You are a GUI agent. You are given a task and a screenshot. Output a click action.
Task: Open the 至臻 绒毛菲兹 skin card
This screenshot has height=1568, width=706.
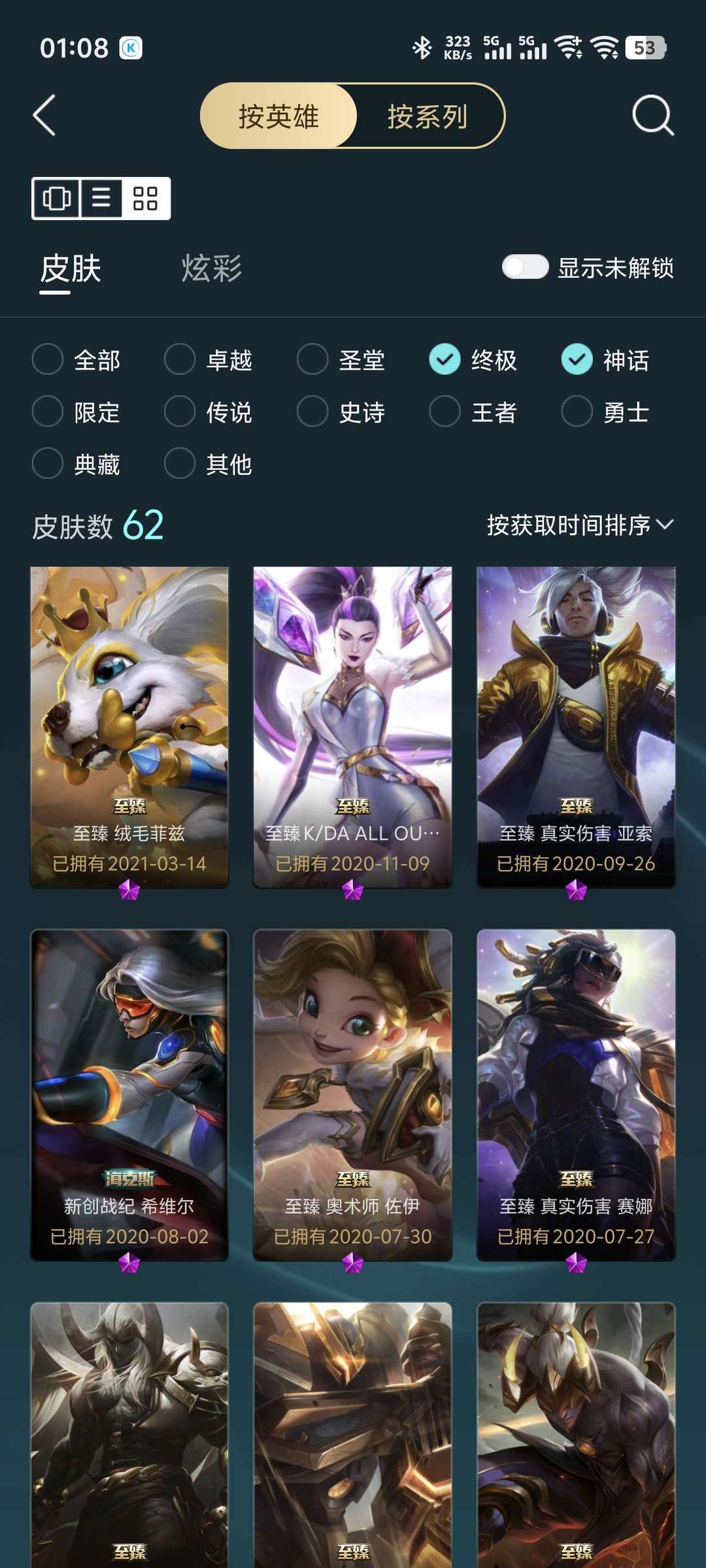[129, 727]
